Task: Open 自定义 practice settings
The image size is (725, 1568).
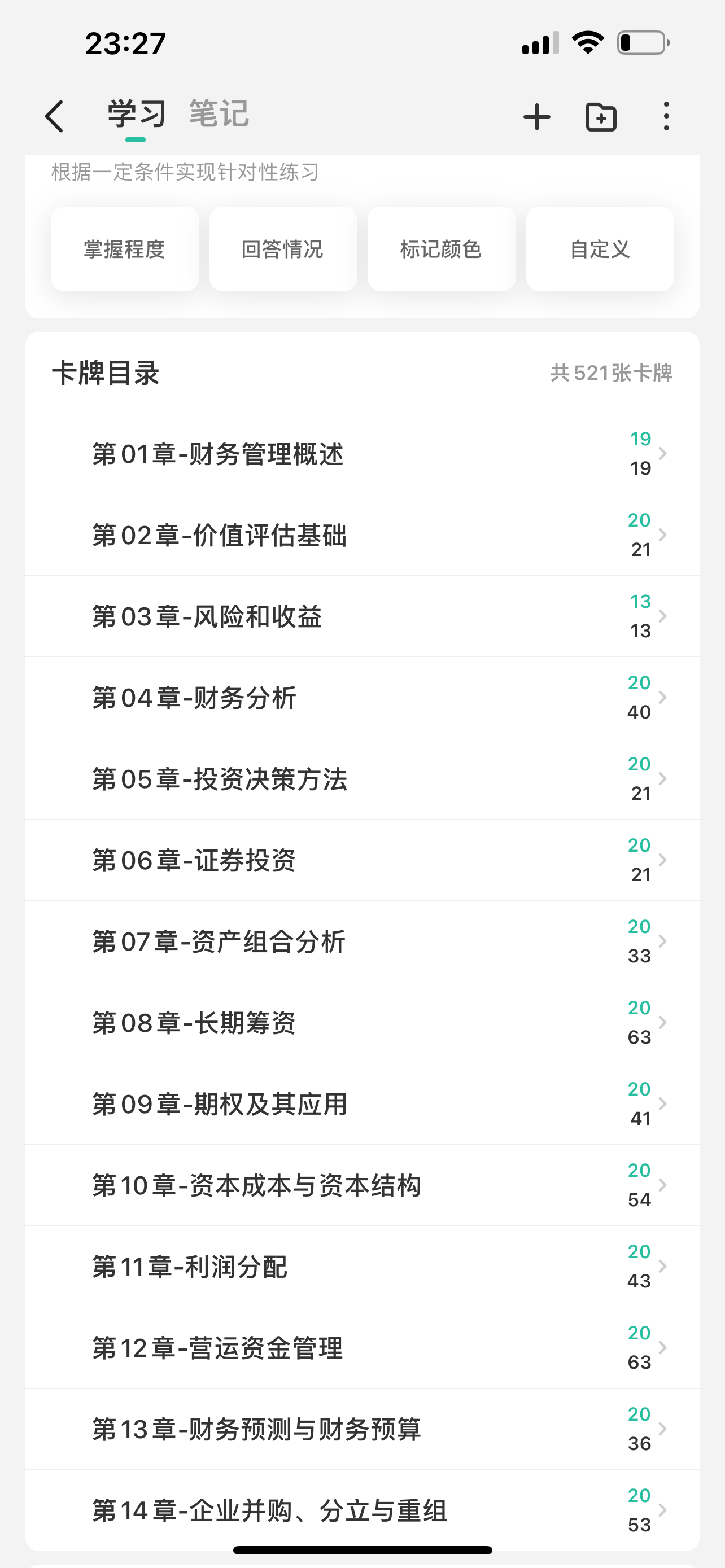Action: (600, 249)
